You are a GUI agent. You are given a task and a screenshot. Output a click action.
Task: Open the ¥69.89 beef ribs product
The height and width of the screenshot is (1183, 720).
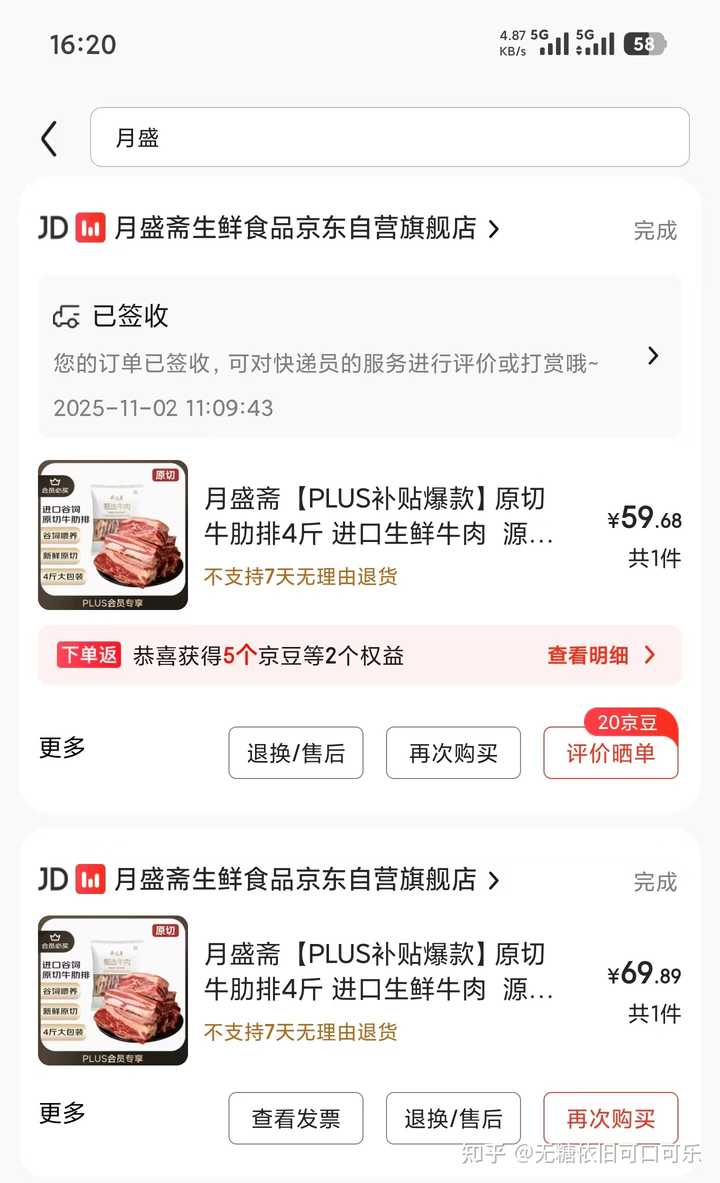click(378, 972)
